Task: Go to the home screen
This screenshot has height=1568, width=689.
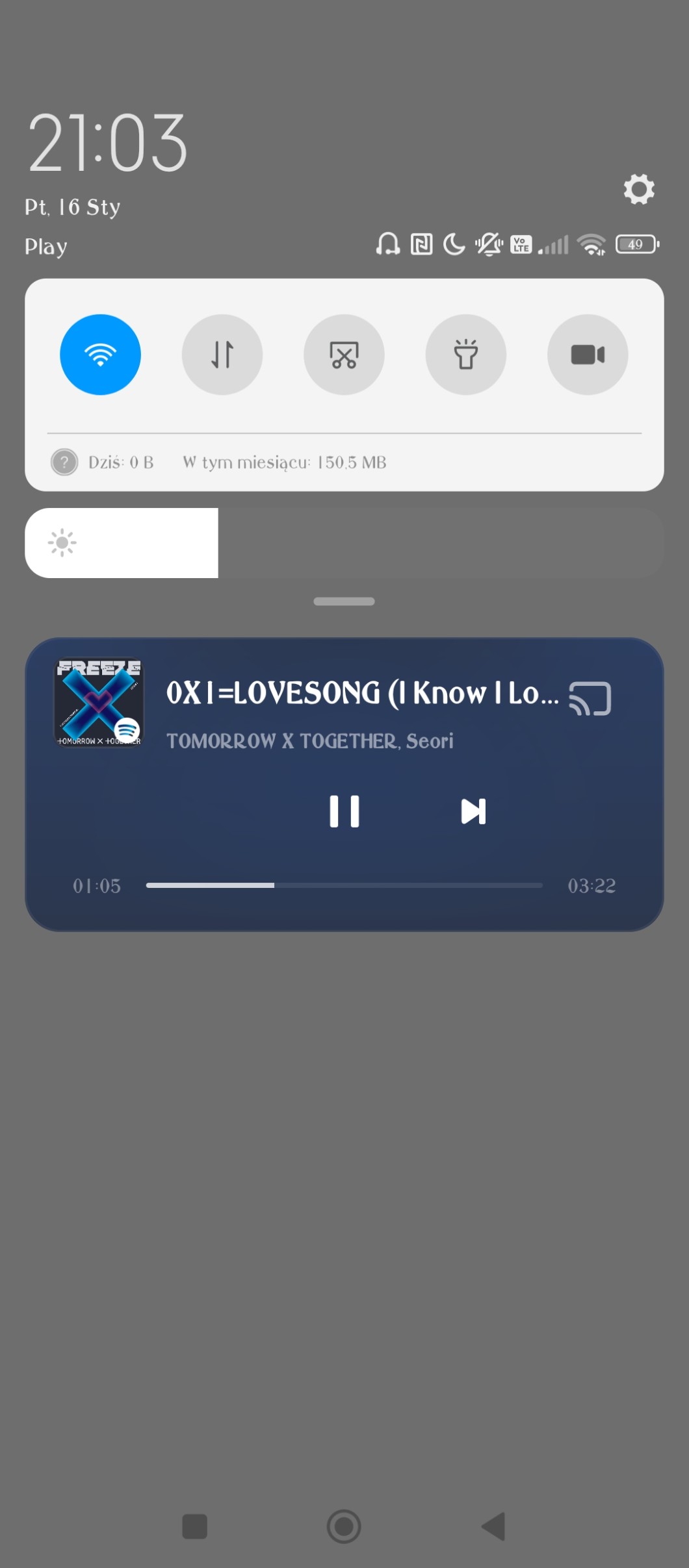Action: 344,1526
